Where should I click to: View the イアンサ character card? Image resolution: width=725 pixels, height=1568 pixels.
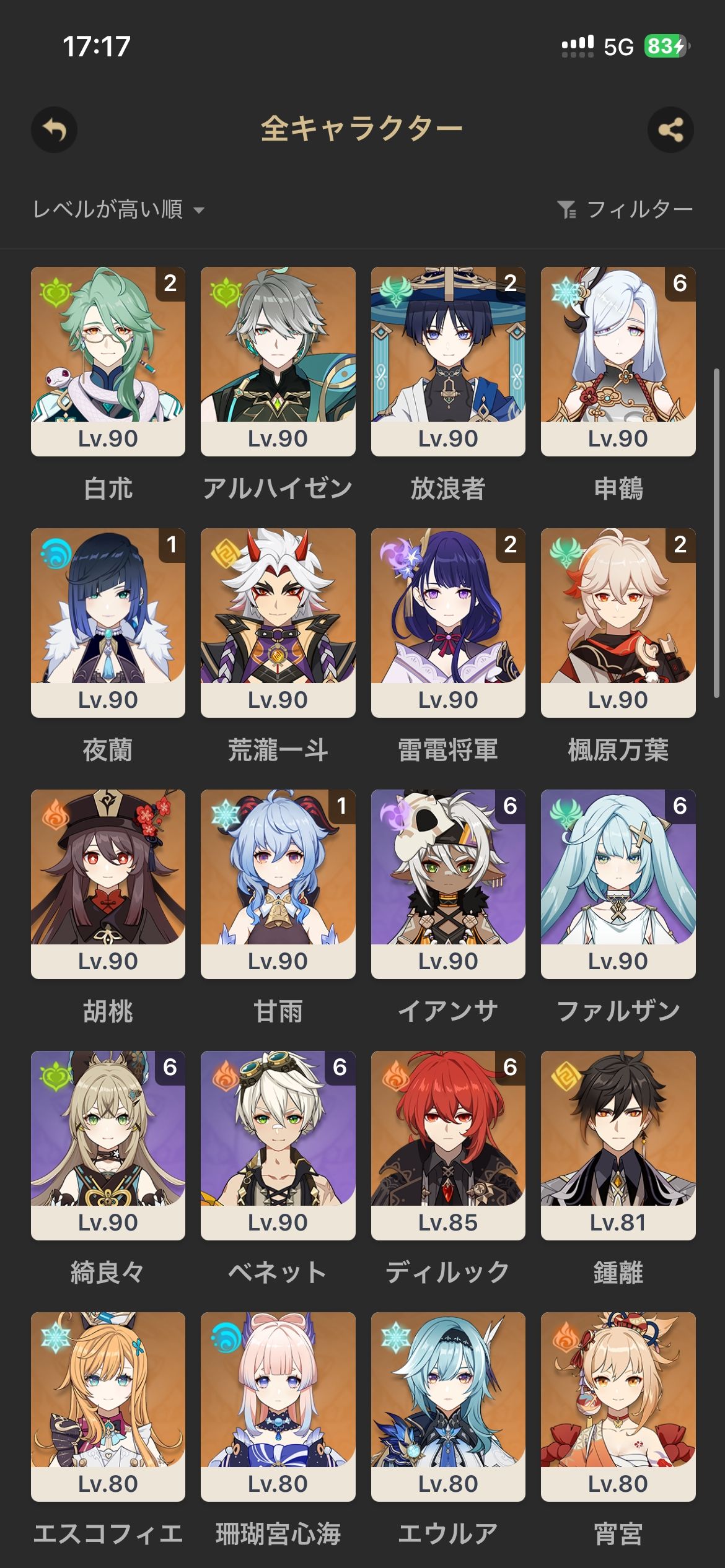[x=447, y=884]
